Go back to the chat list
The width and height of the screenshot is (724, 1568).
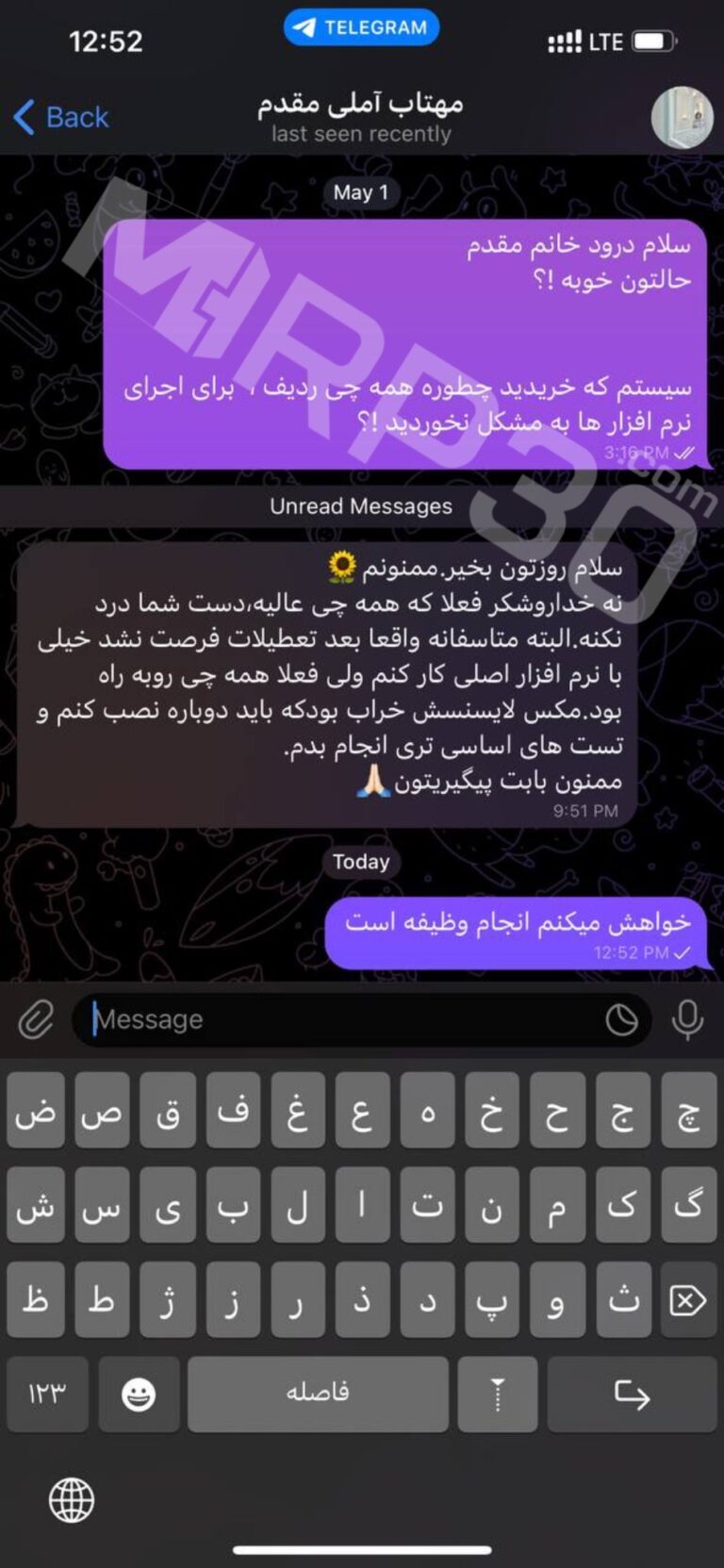[x=61, y=117]
